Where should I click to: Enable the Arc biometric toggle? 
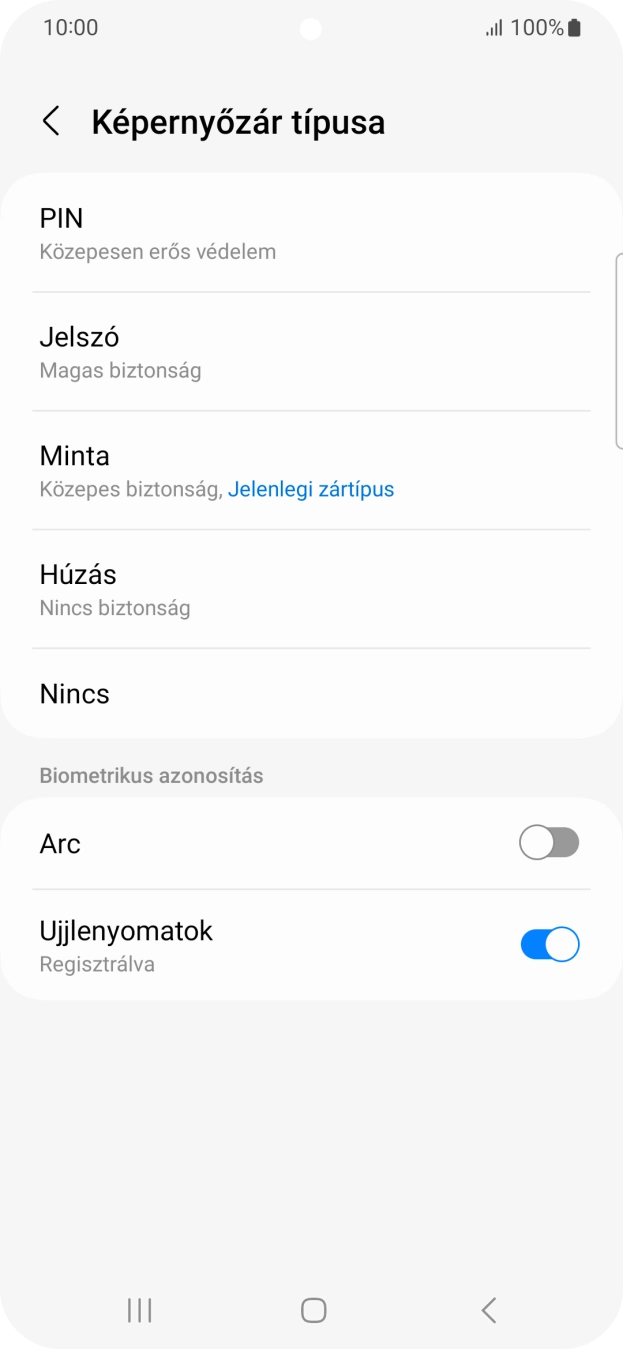549,843
